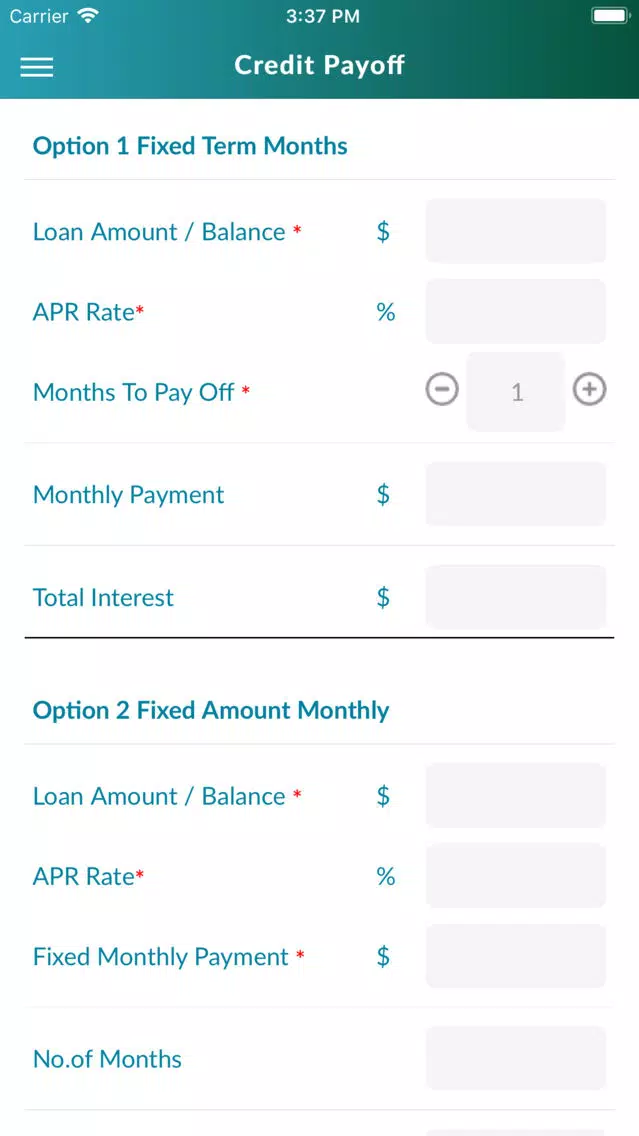The height and width of the screenshot is (1136, 639).
Task: Select the Option 1 APR Rate field
Action: [x=515, y=312]
